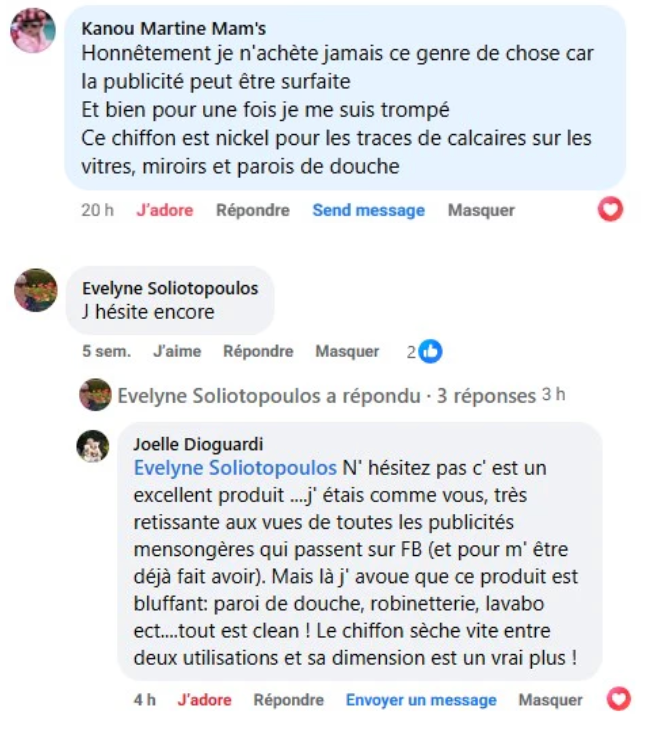Tap J'adore under Kanou Martine Mam's comment
This screenshot has width=656, height=742.
(164, 210)
